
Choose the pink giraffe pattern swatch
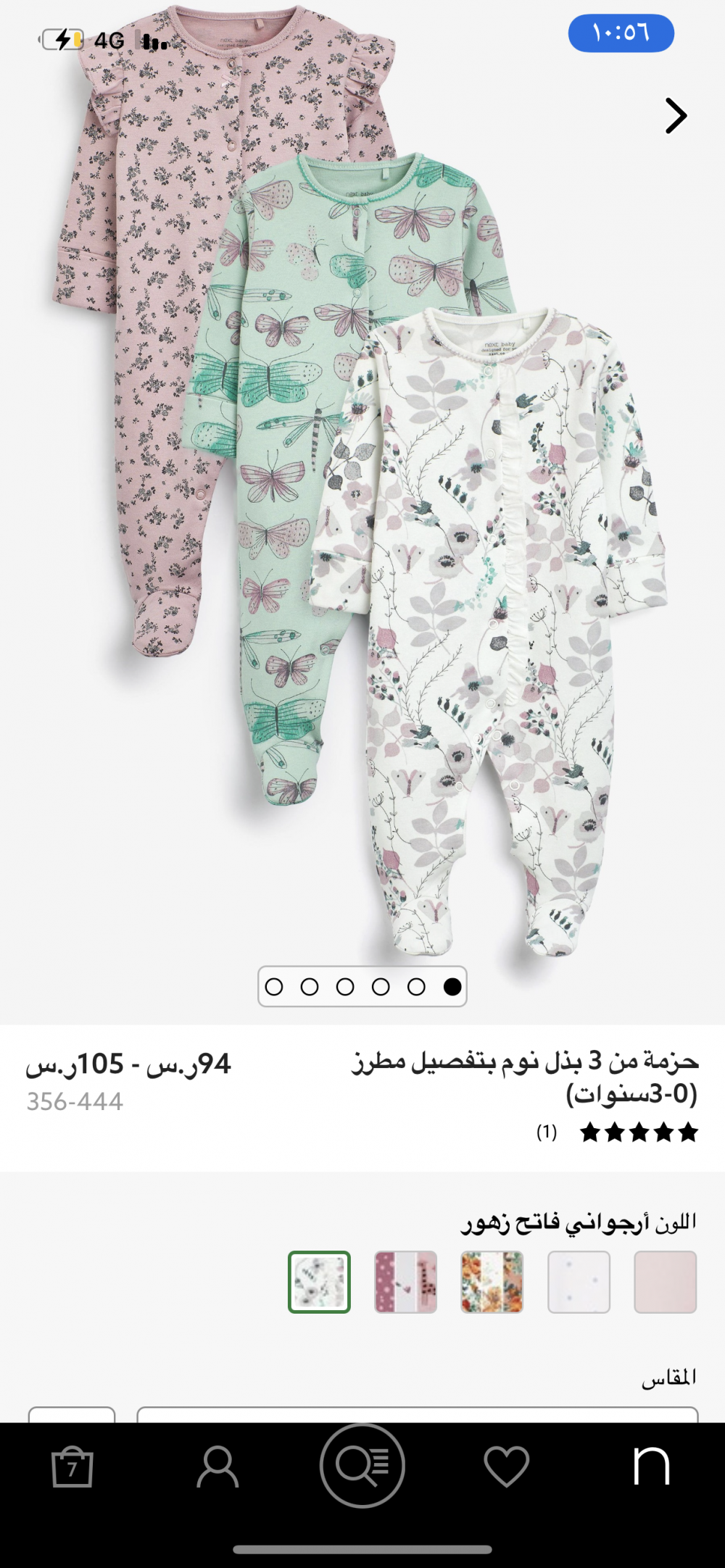click(405, 1282)
